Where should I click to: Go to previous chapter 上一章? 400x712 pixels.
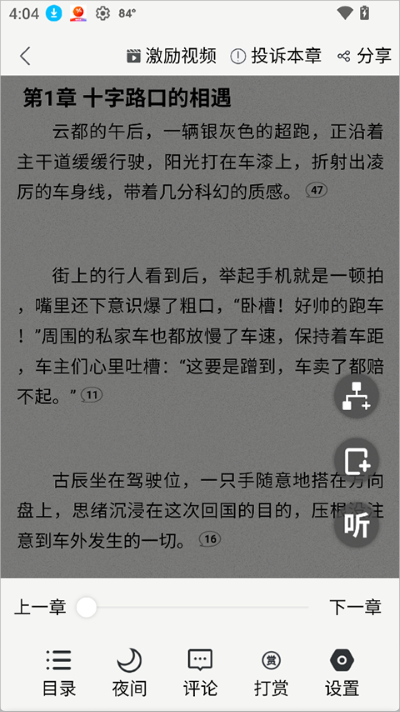pyautogui.click(x=40, y=607)
